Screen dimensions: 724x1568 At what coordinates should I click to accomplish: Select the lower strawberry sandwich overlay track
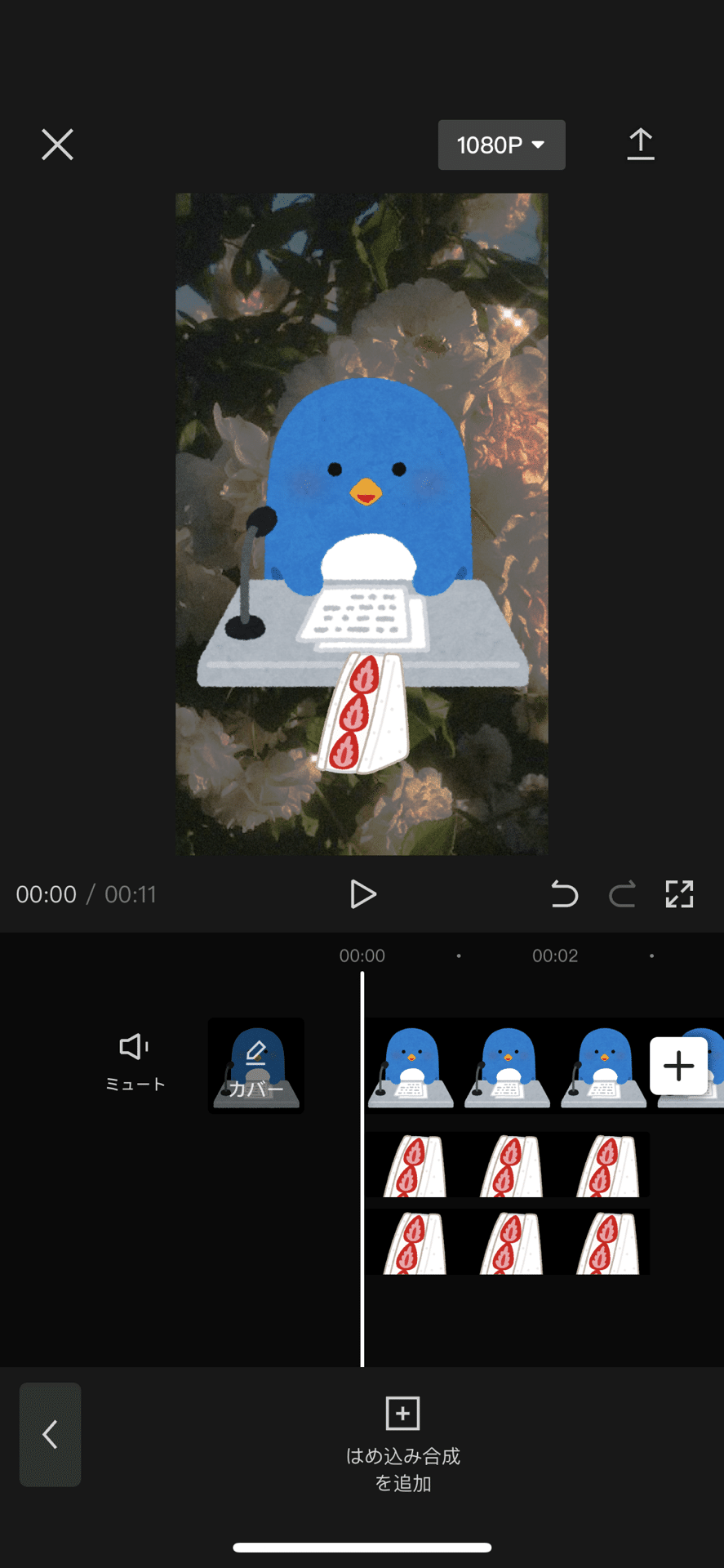point(506,1242)
